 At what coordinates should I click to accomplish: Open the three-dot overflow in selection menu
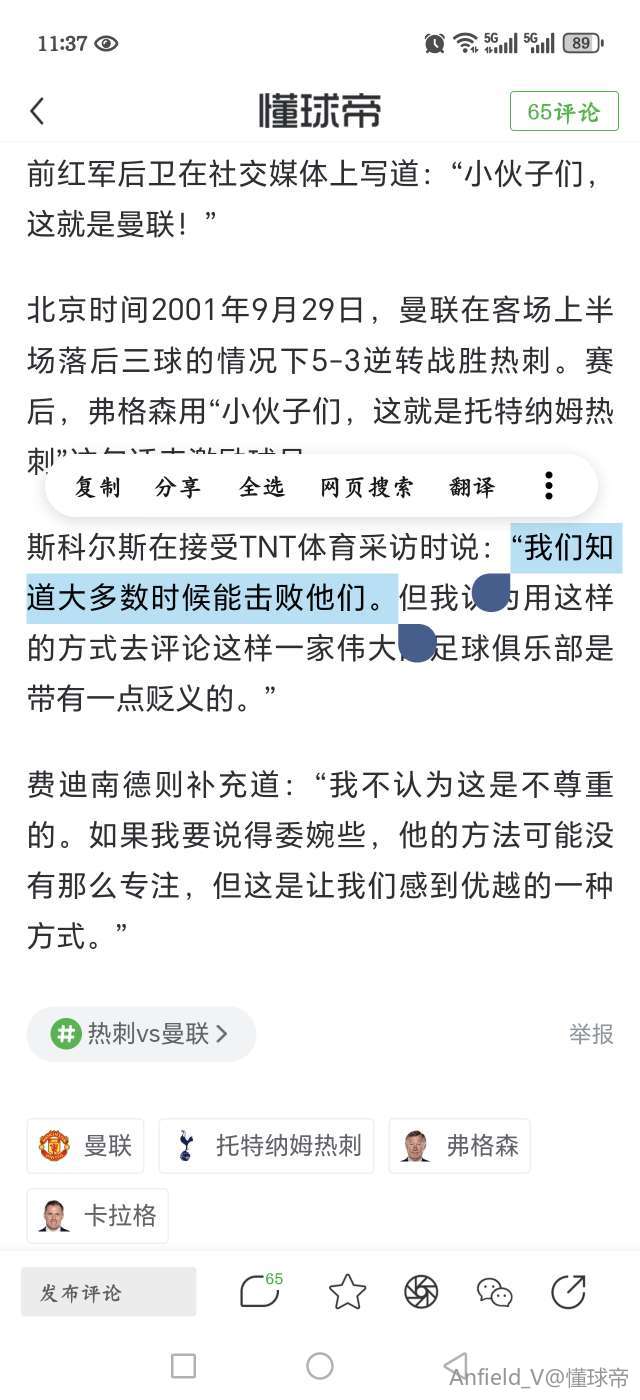coord(548,486)
